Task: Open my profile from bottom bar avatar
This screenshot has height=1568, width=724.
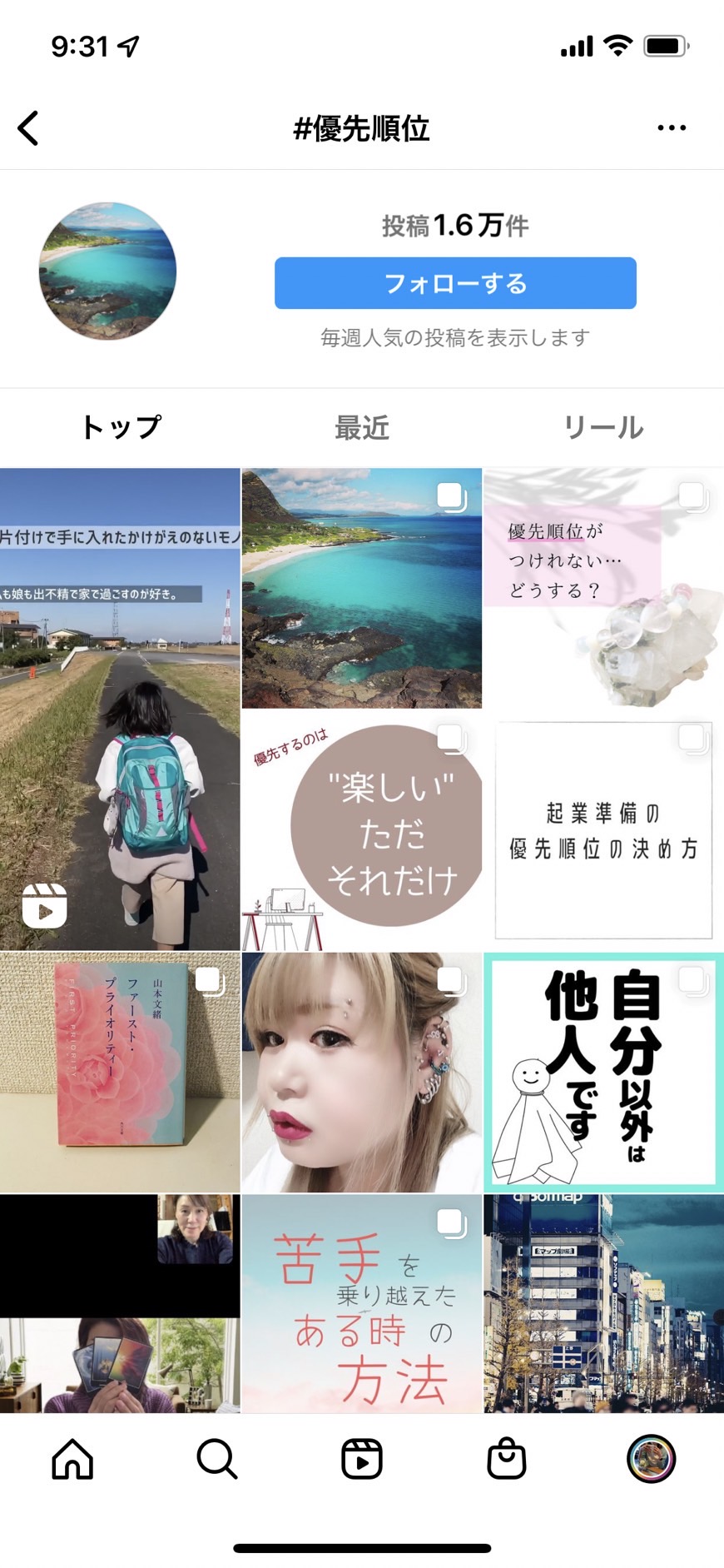Action: pos(651,1459)
